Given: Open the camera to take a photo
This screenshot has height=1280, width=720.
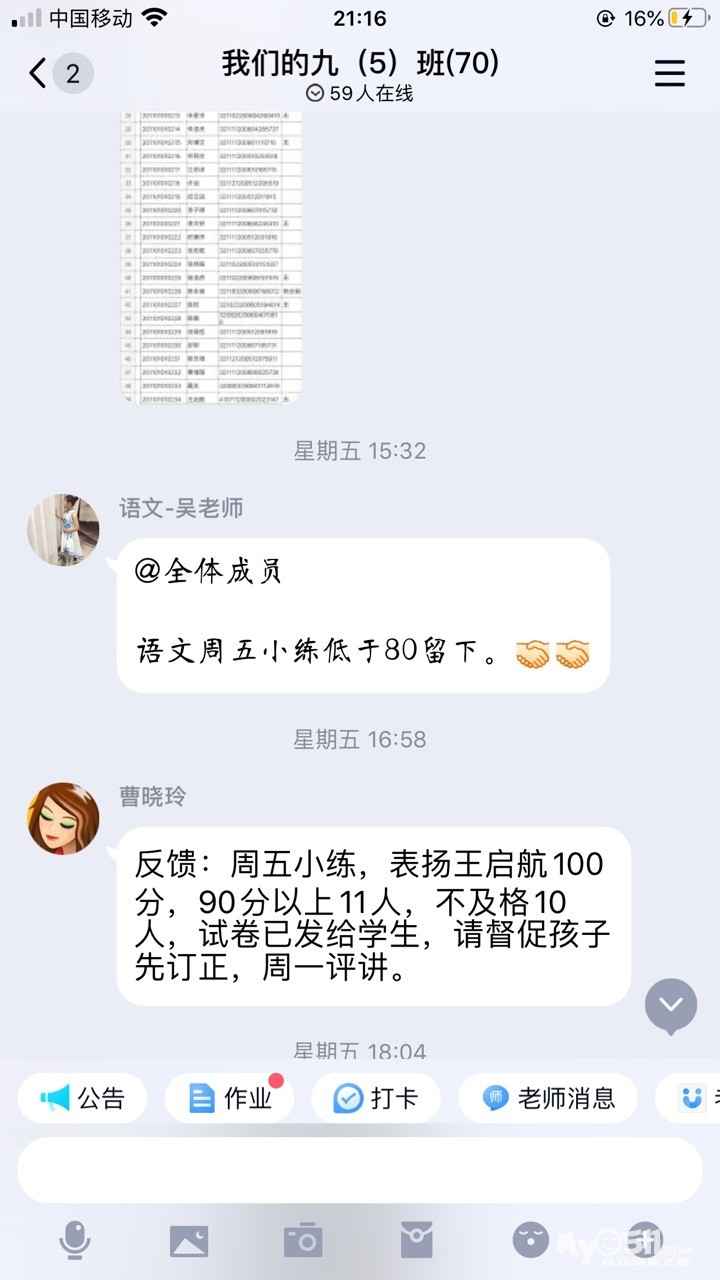Looking at the screenshot, I should [303, 1241].
